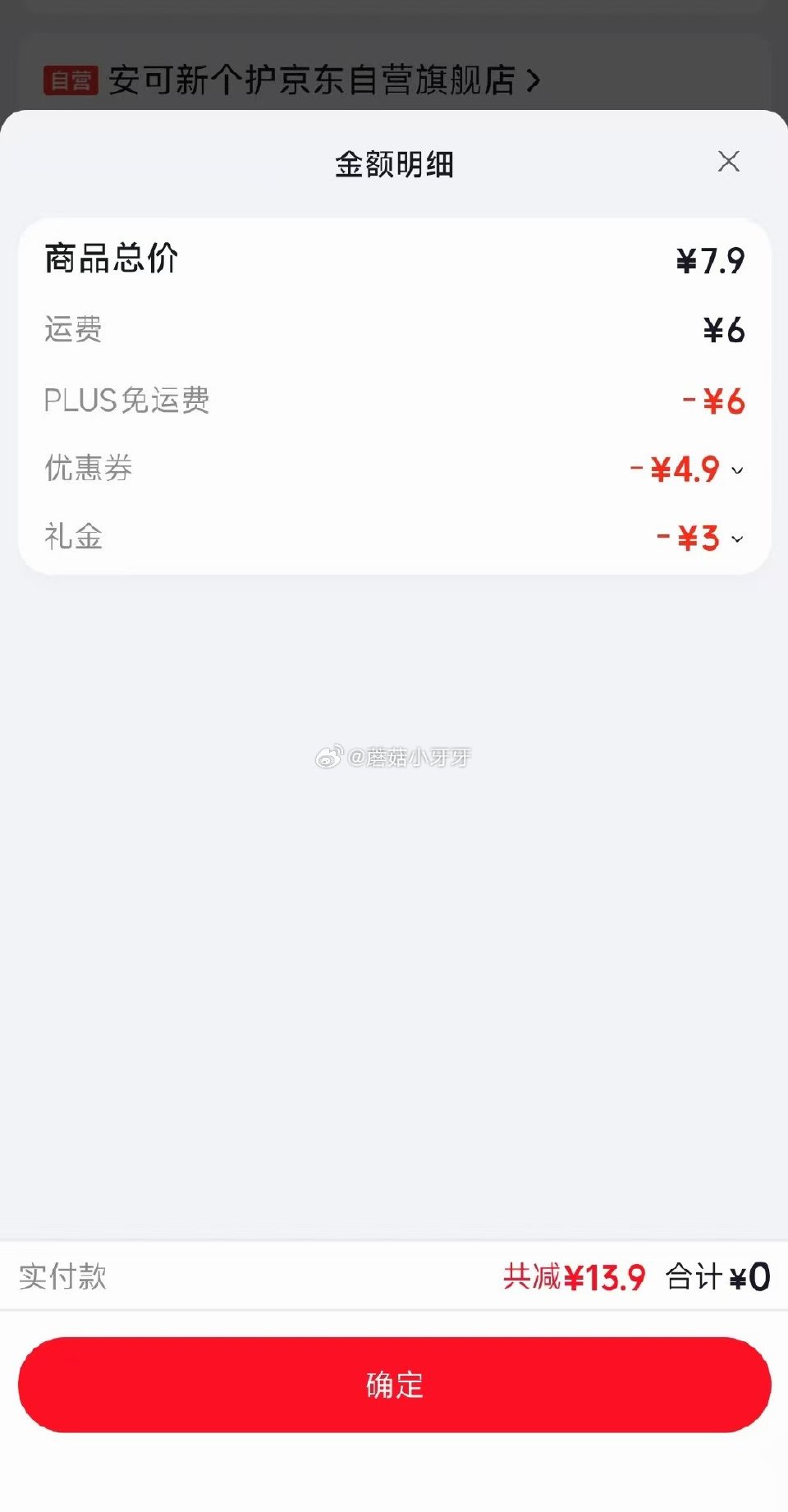Image resolution: width=788 pixels, height=1512 pixels.
Task: Select the 商品总价 total price row
Action: (394, 260)
